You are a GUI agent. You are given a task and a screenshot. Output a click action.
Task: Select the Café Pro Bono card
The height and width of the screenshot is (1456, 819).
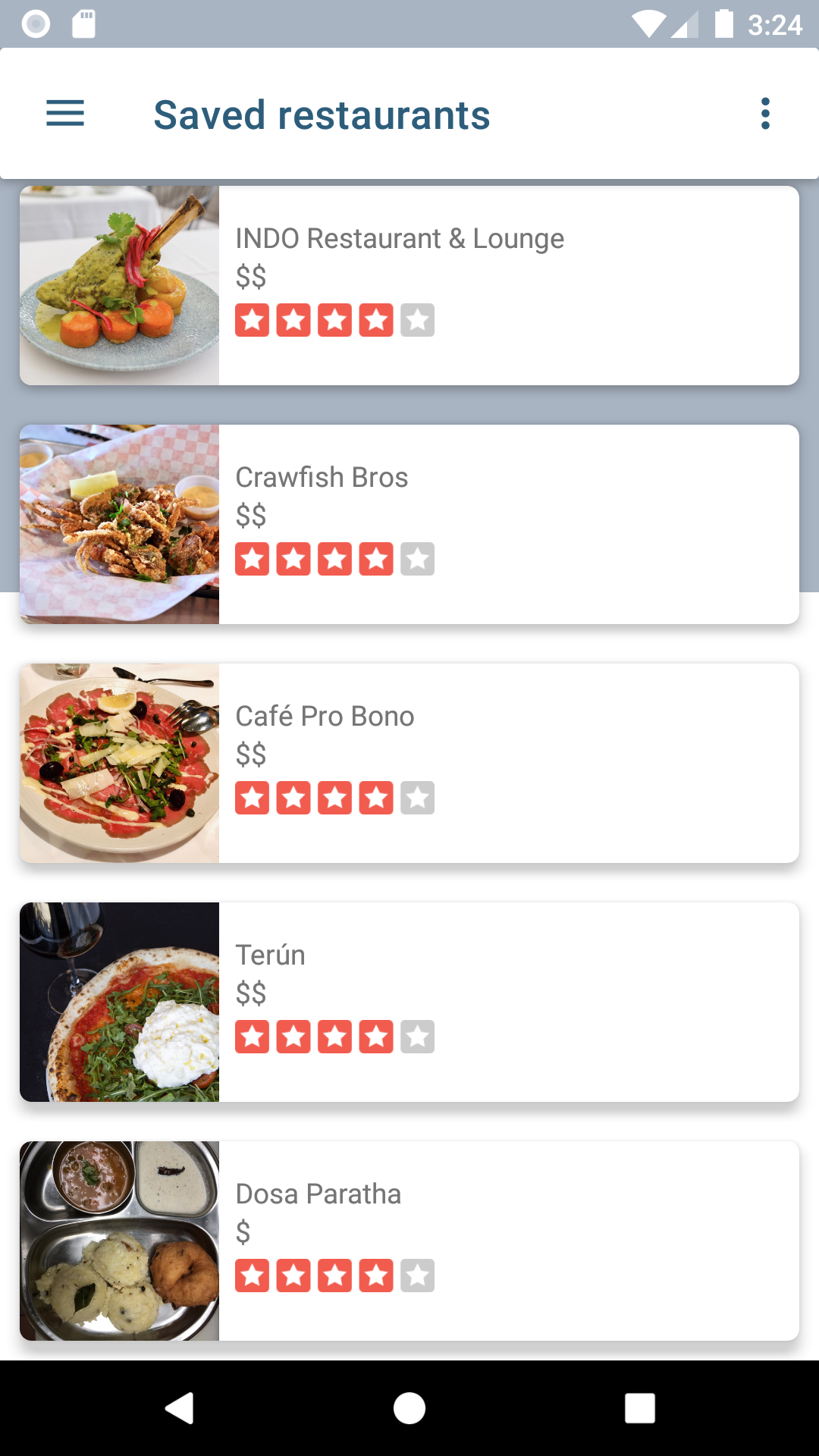pyautogui.click(x=409, y=763)
